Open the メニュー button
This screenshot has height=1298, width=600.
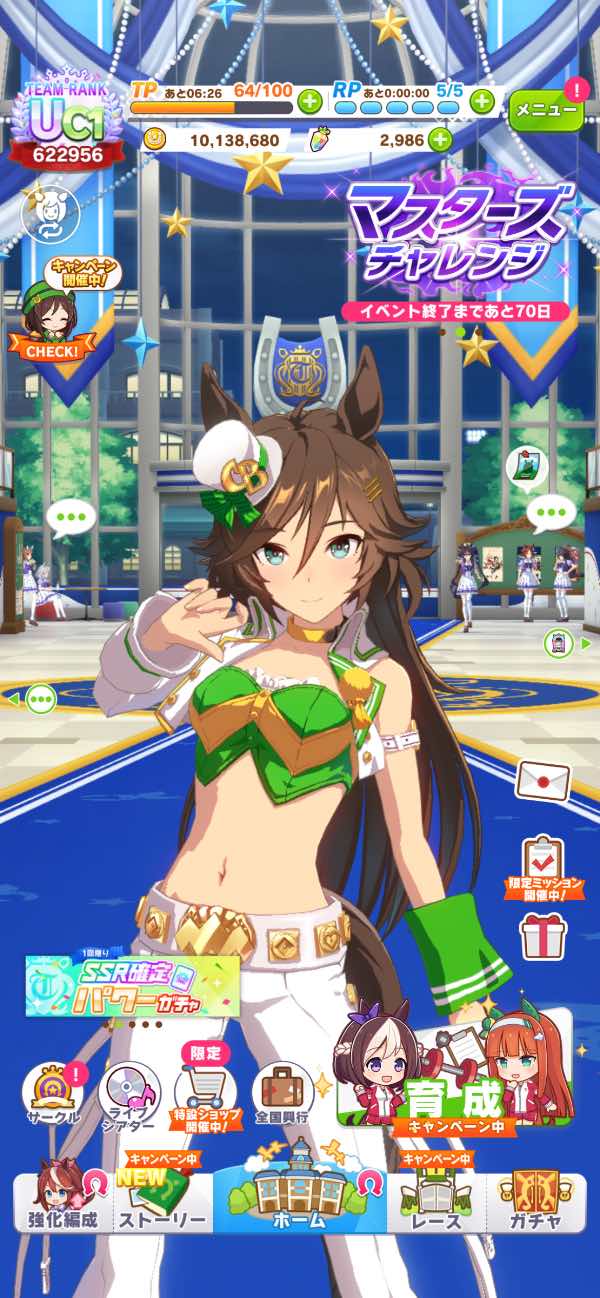tap(546, 111)
